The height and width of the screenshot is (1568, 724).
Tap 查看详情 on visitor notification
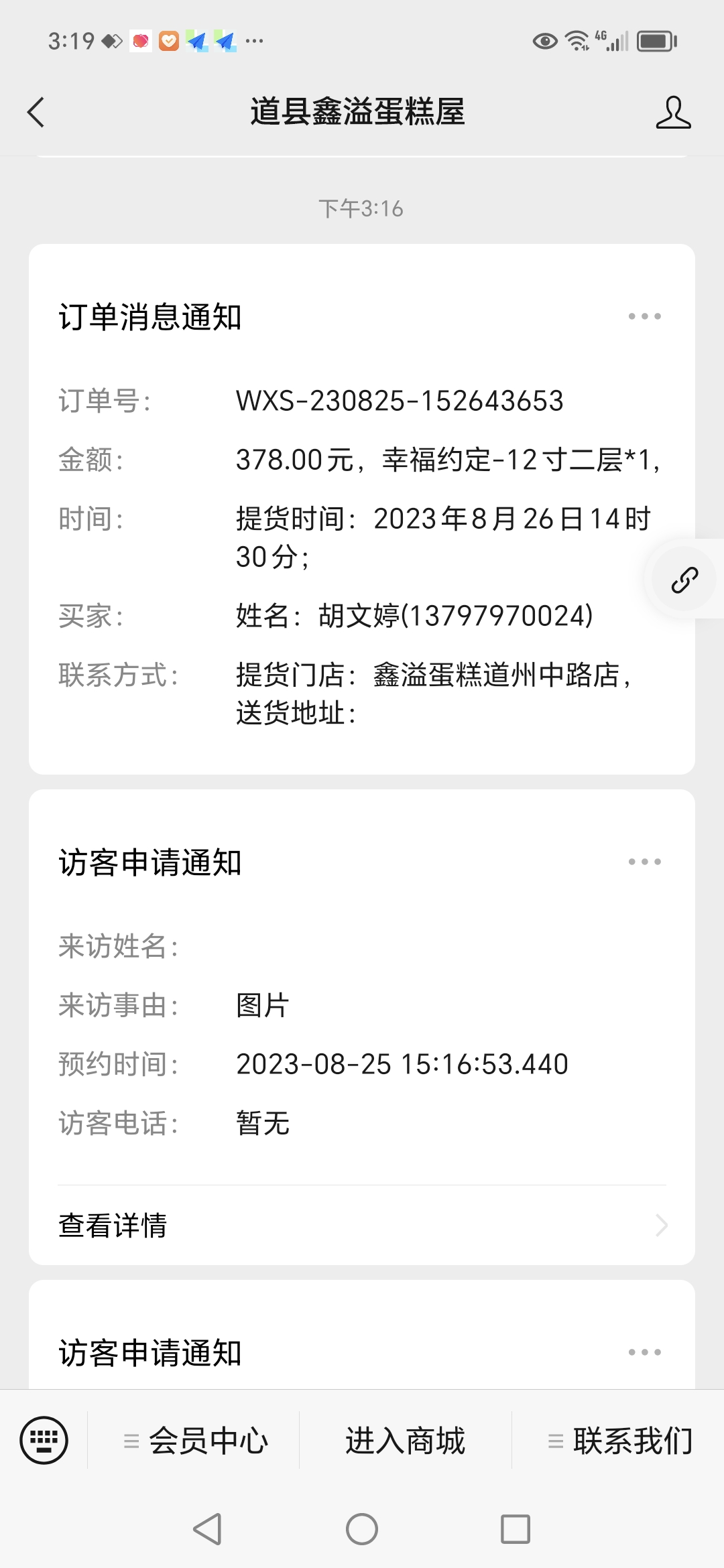362,1226
